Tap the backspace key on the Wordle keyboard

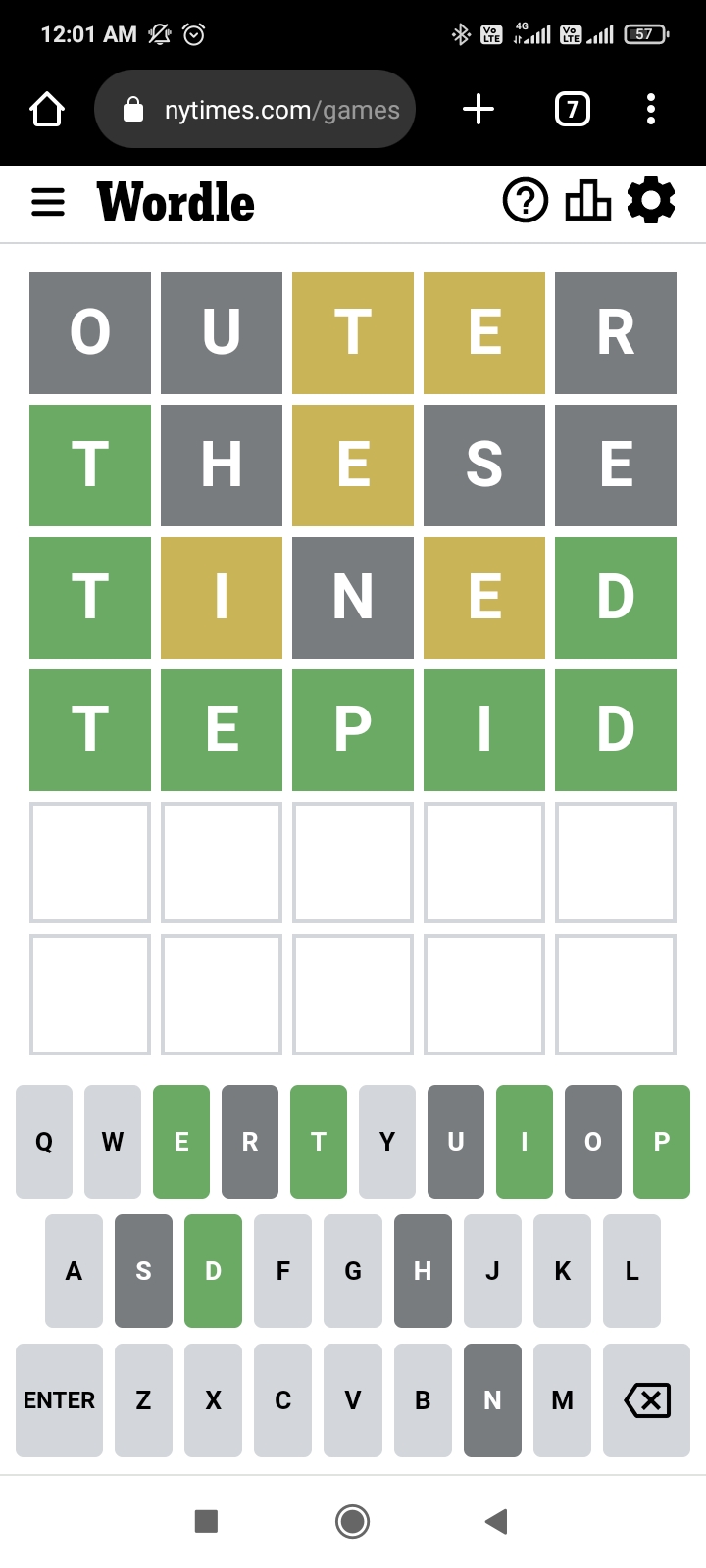coord(647,1400)
